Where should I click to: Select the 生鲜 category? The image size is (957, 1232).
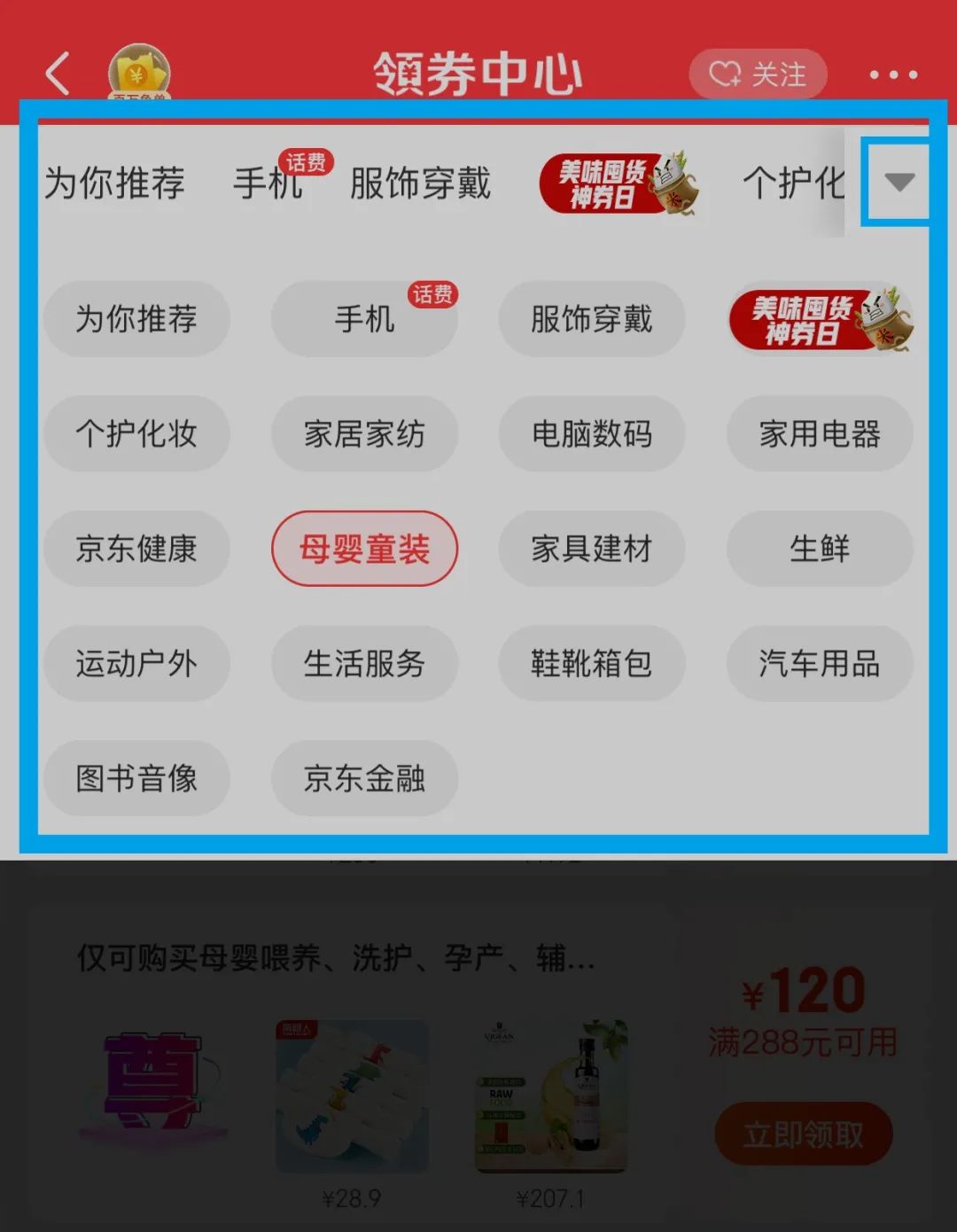(x=820, y=549)
